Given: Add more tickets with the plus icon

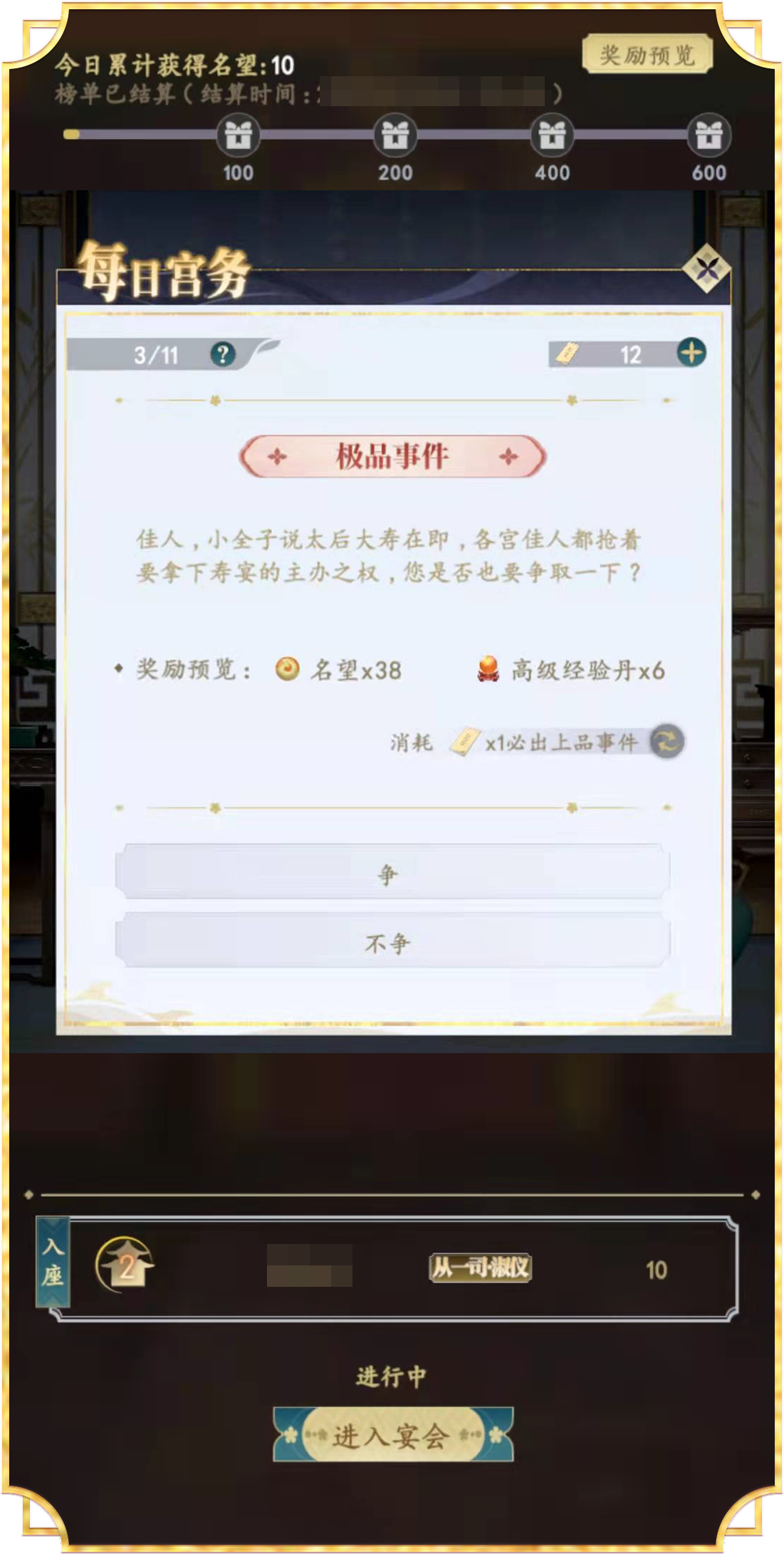Looking at the screenshot, I should tap(691, 353).
